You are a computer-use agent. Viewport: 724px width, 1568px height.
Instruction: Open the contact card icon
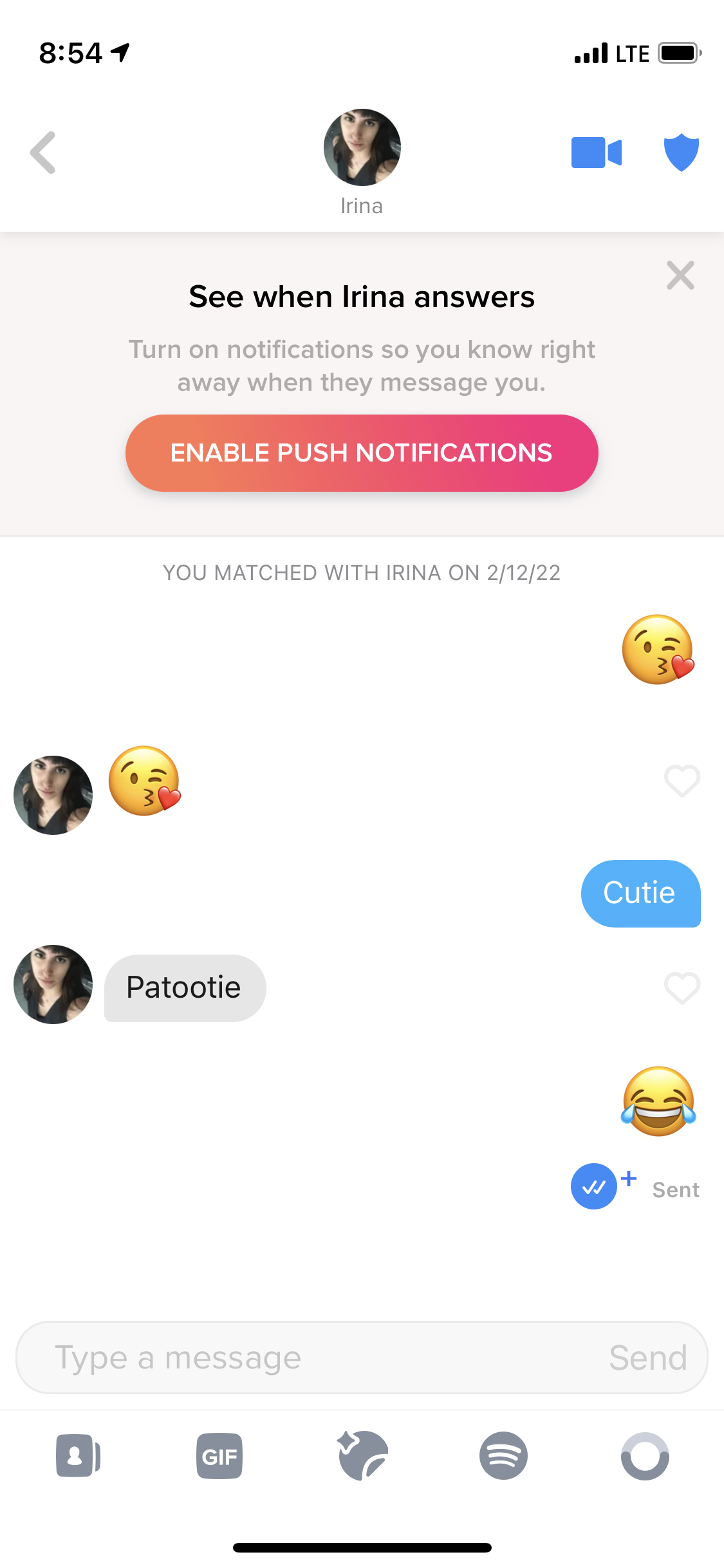click(x=78, y=1455)
